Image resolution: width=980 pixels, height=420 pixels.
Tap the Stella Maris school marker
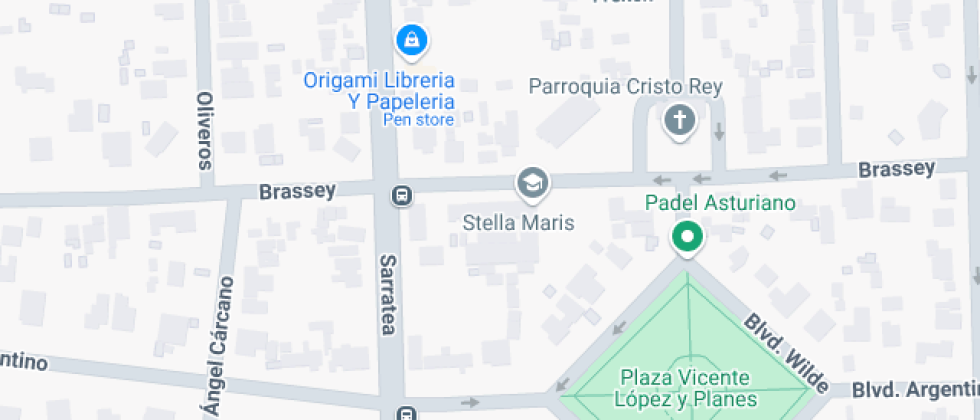[x=533, y=184]
